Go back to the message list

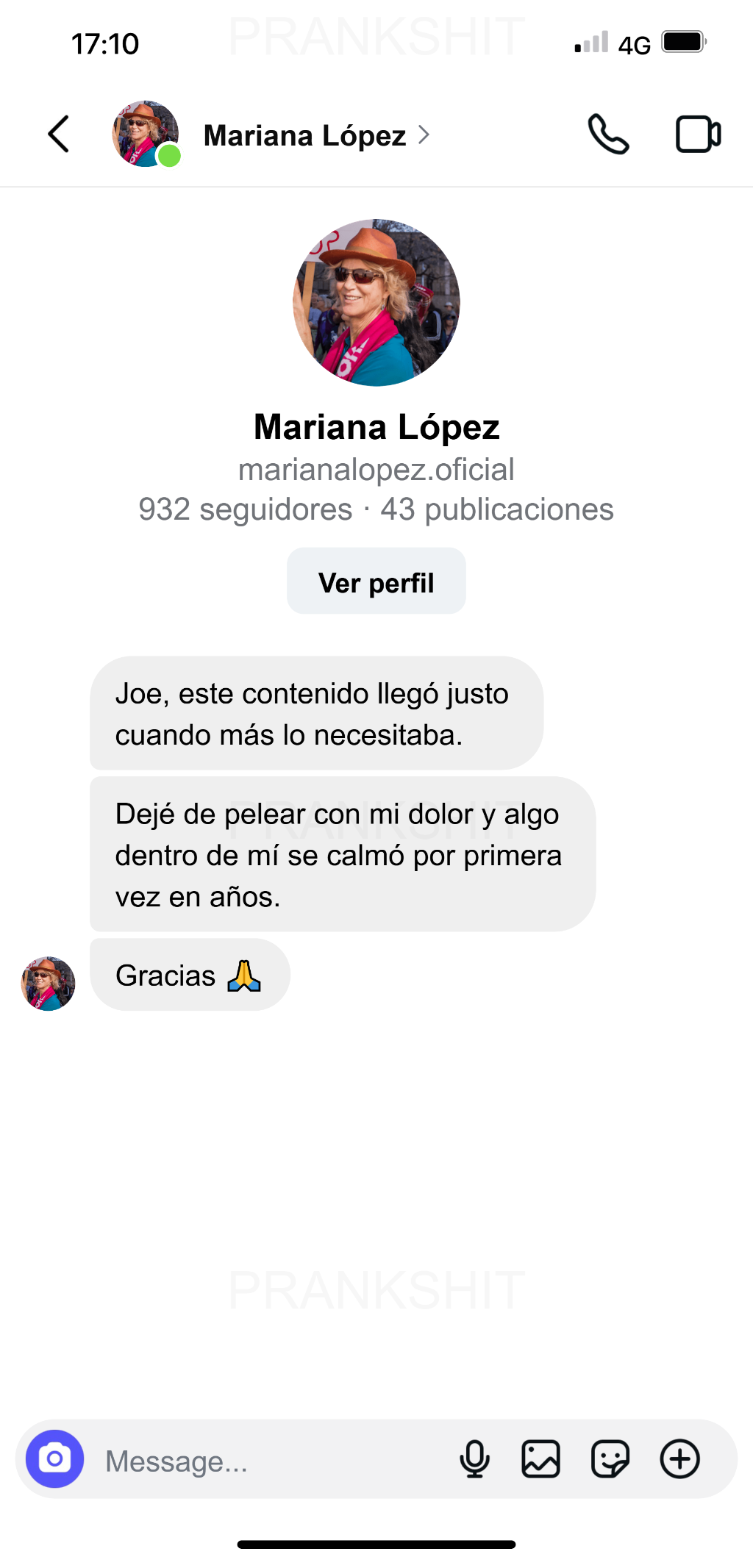tap(59, 135)
